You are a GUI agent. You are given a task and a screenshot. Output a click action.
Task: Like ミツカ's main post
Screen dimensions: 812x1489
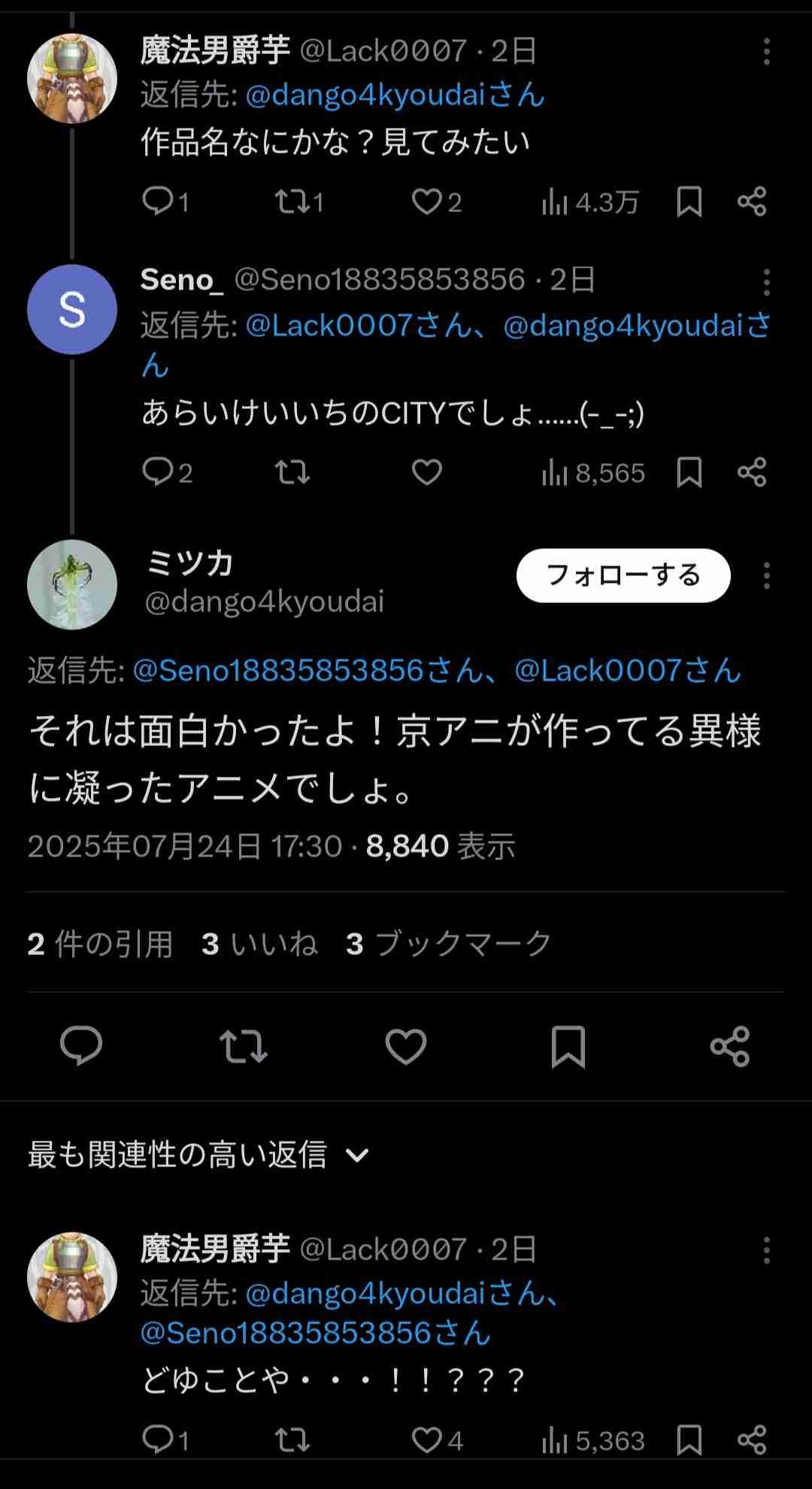(x=406, y=1046)
